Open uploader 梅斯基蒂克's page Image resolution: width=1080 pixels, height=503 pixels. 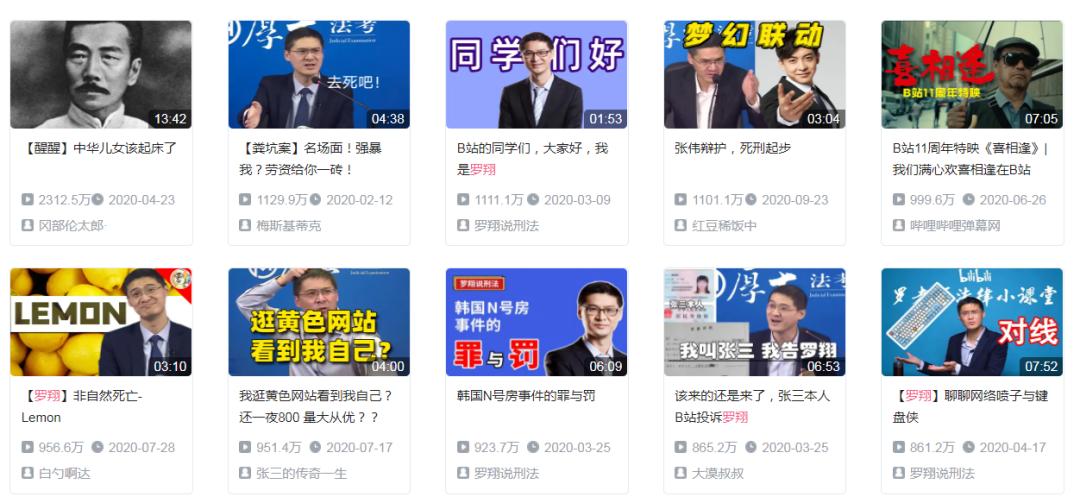(288, 226)
